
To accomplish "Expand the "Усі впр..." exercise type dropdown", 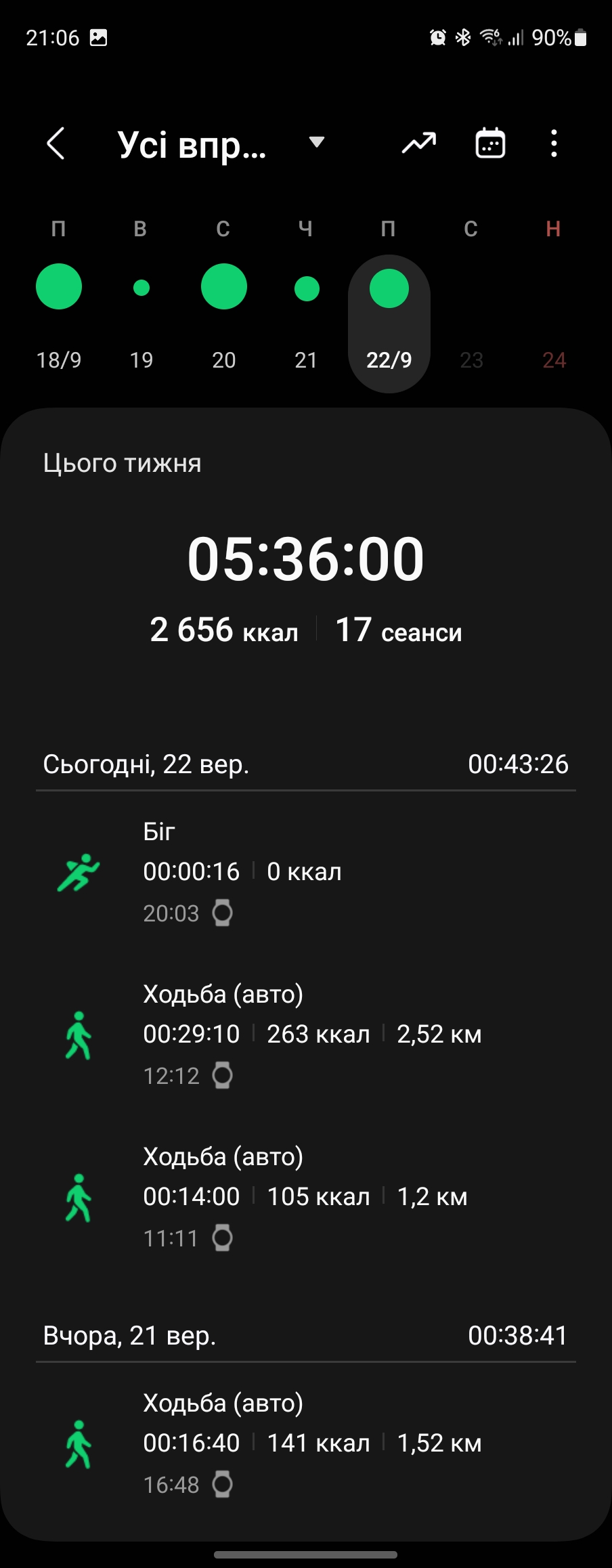I will pos(315,143).
